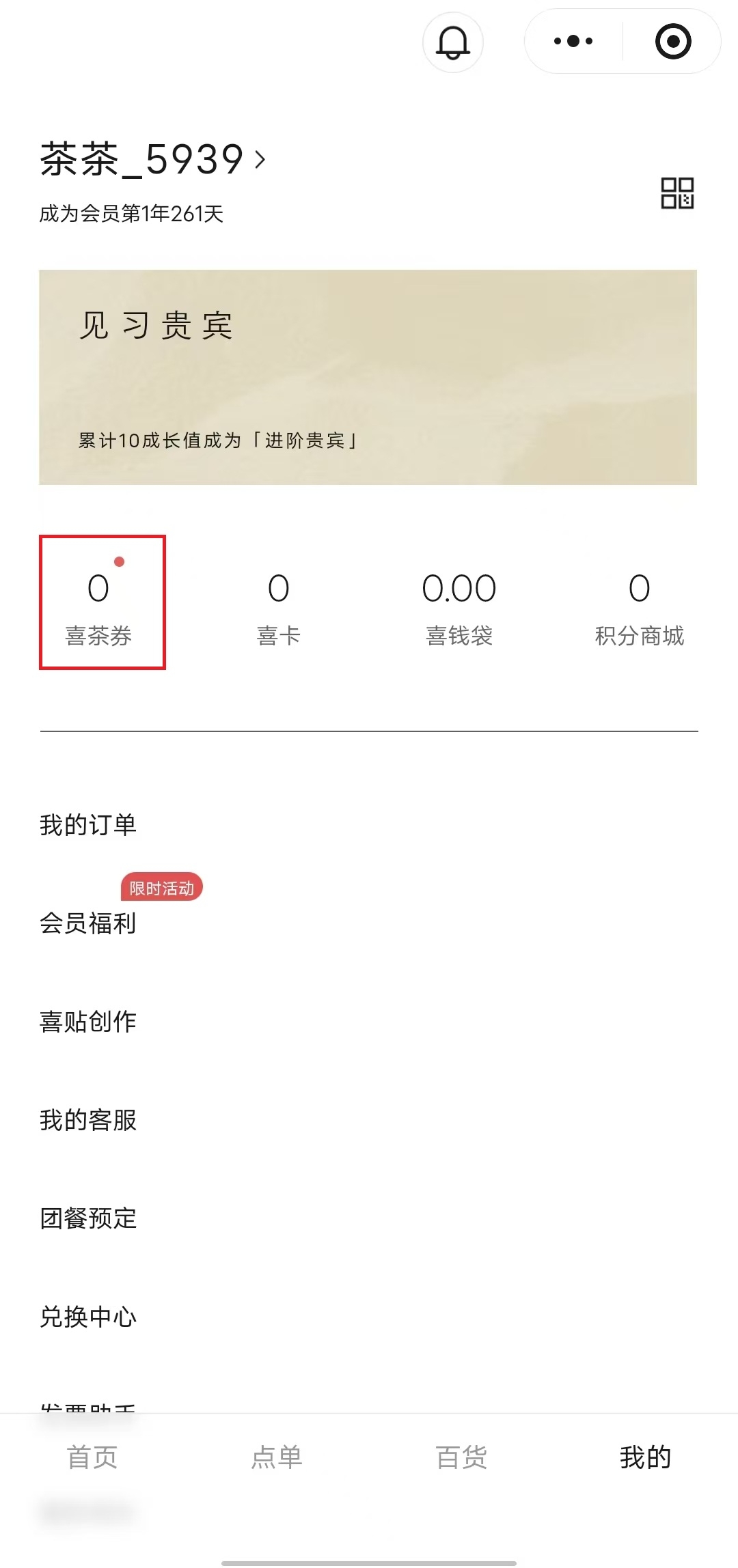Image resolution: width=738 pixels, height=1568 pixels.
Task: Tap the 我的 tab
Action: pos(645,1457)
